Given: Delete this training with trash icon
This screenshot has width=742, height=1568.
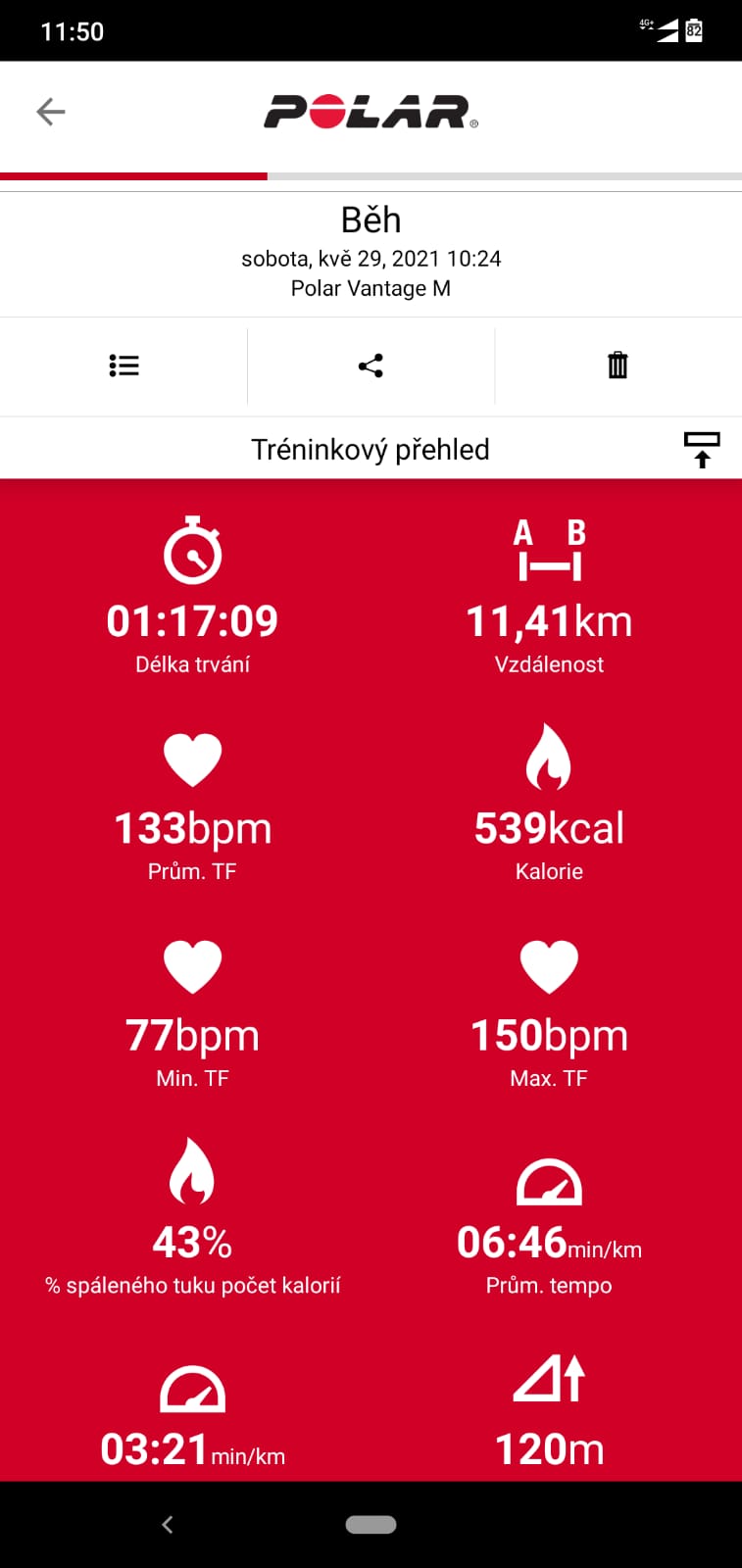Looking at the screenshot, I should pyautogui.click(x=618, y=365).
